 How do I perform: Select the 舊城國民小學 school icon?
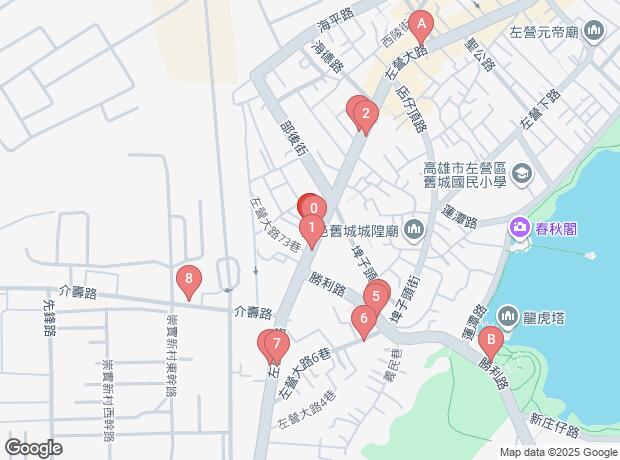(520, 175)
